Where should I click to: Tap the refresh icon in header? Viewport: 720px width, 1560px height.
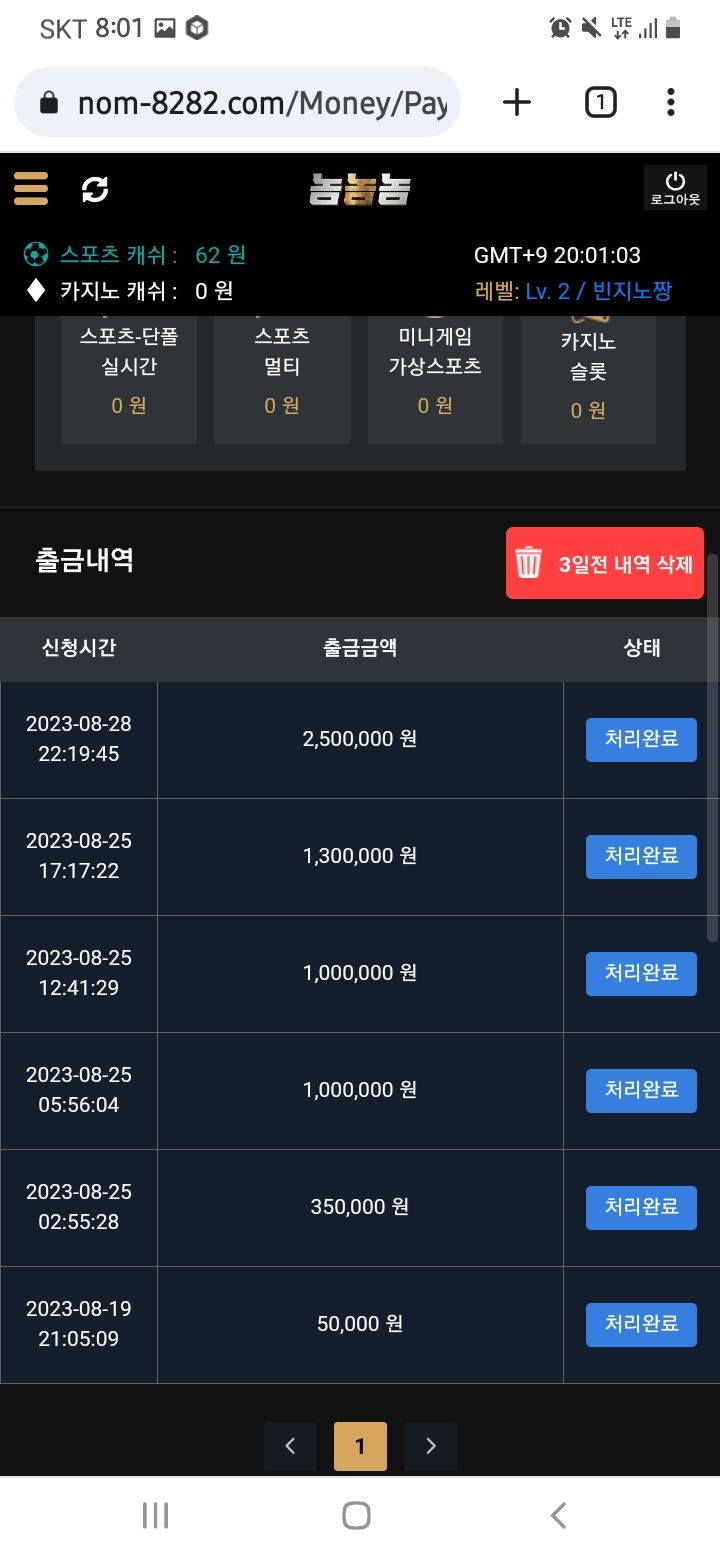[95, 188]
